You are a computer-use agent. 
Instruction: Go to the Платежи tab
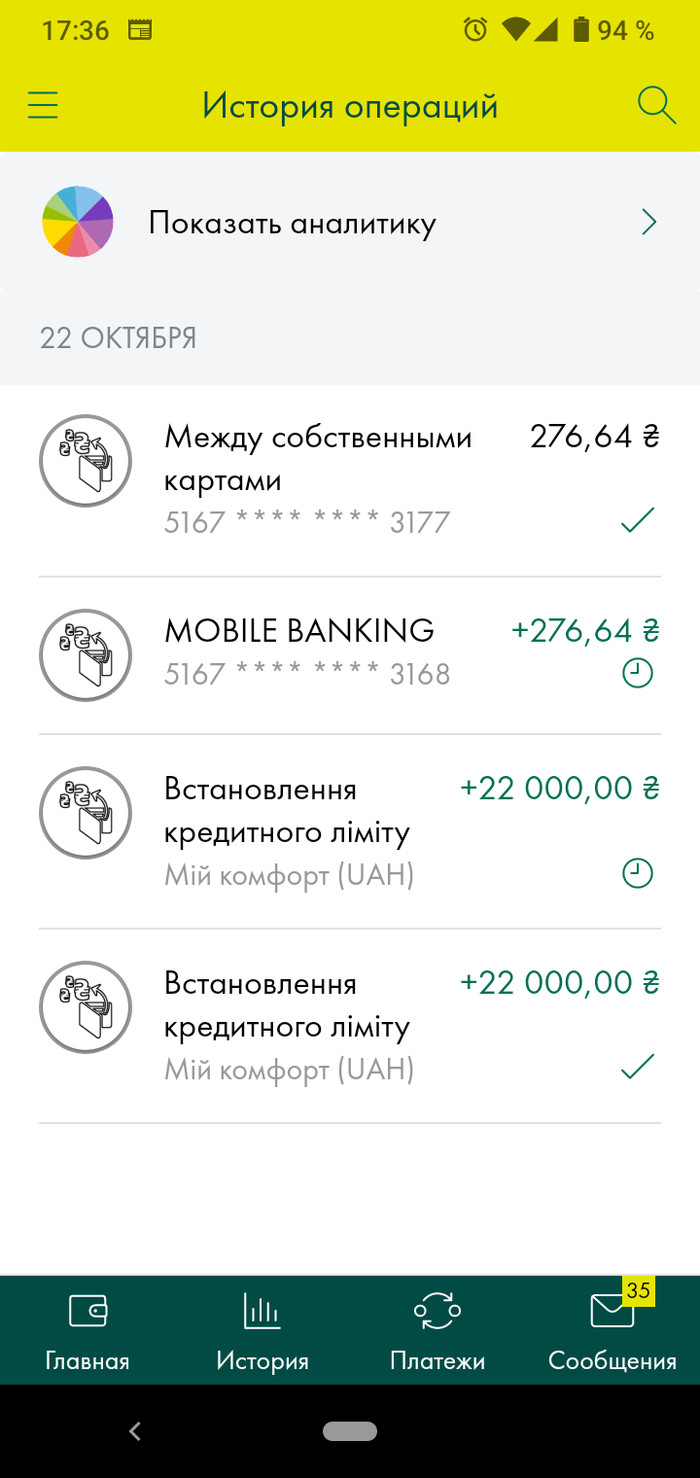(x=437, y=1332)
